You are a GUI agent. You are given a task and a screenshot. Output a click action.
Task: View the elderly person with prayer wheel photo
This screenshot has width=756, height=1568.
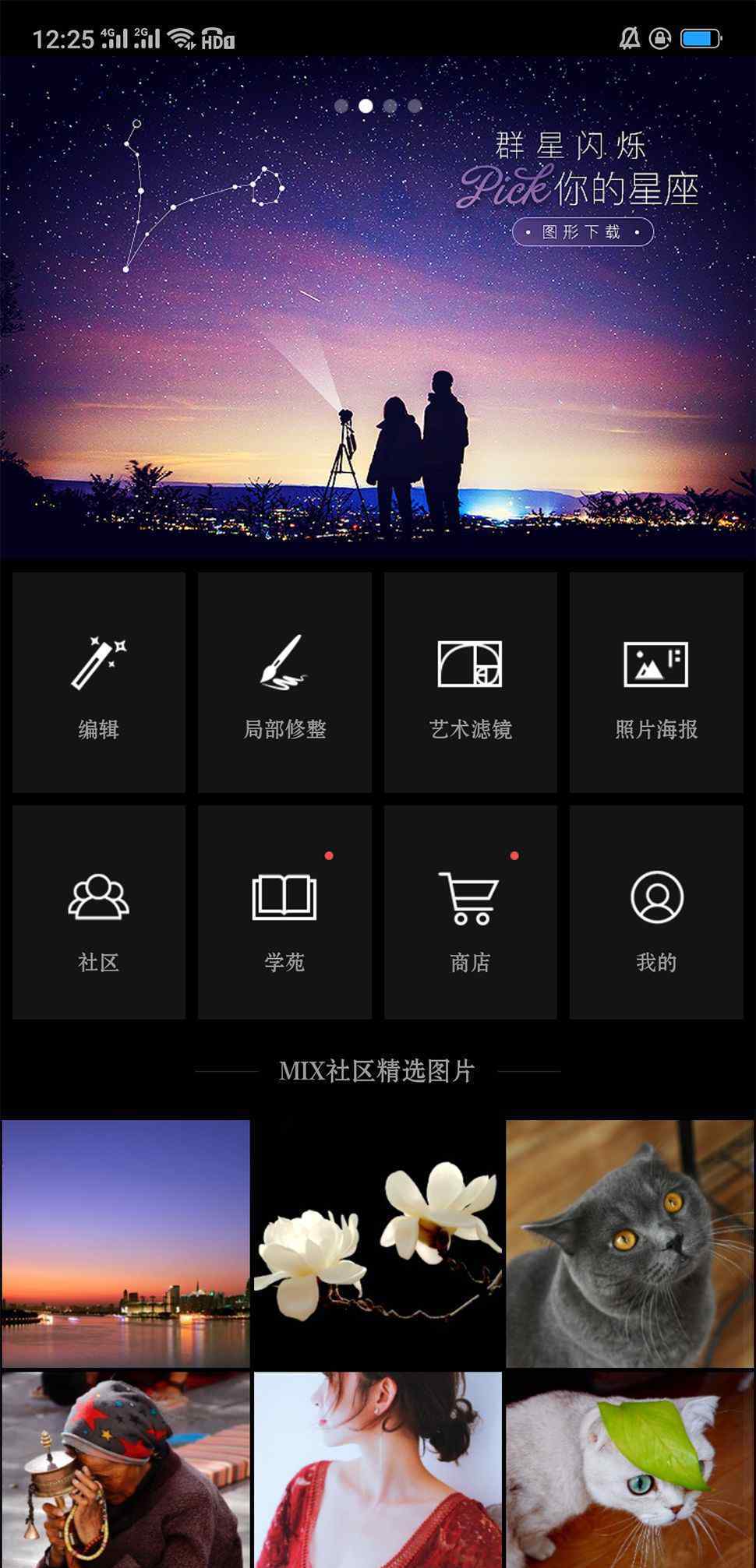[125, 1469]
